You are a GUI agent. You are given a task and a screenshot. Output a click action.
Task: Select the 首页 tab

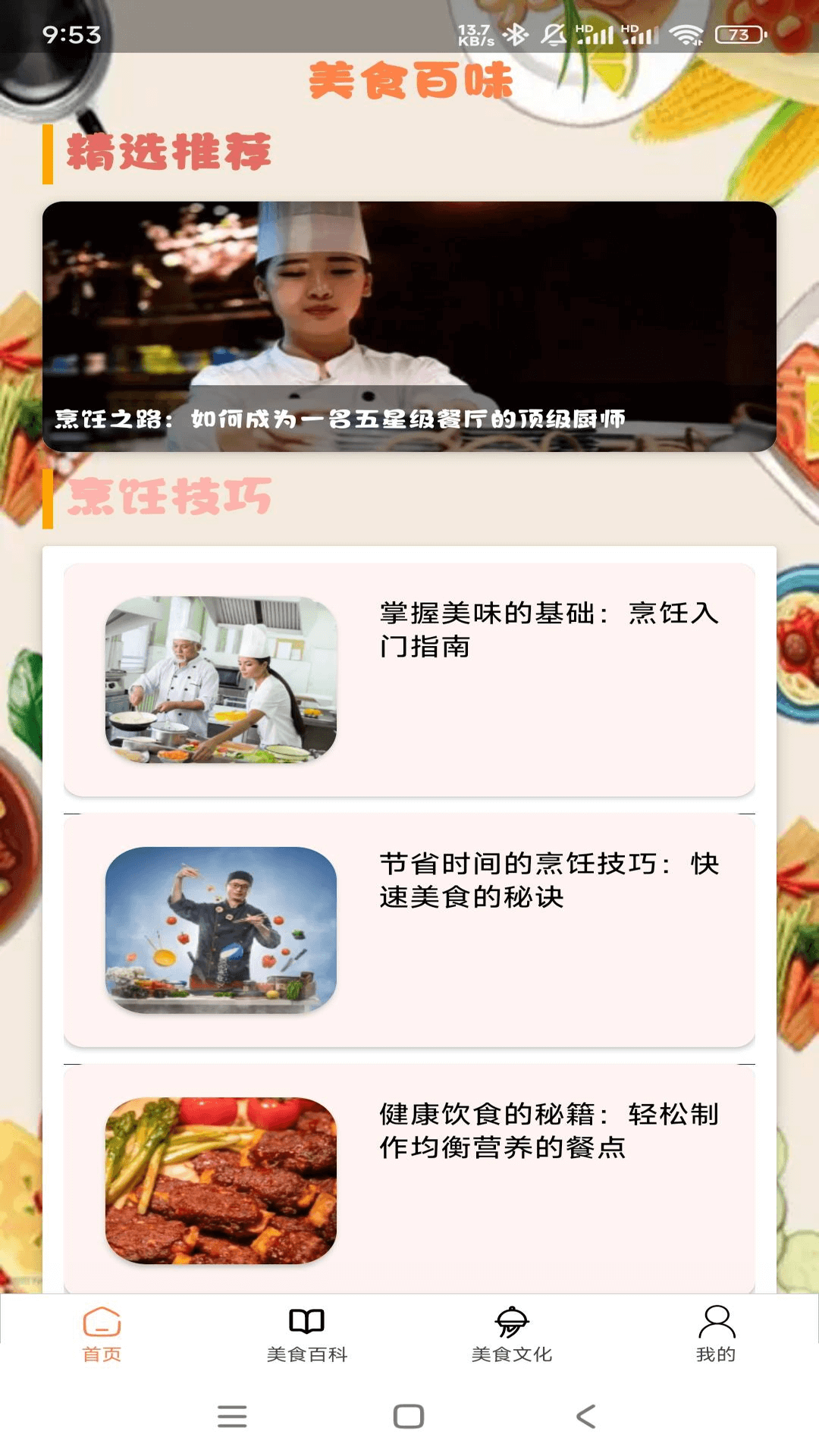(102, 1335)
